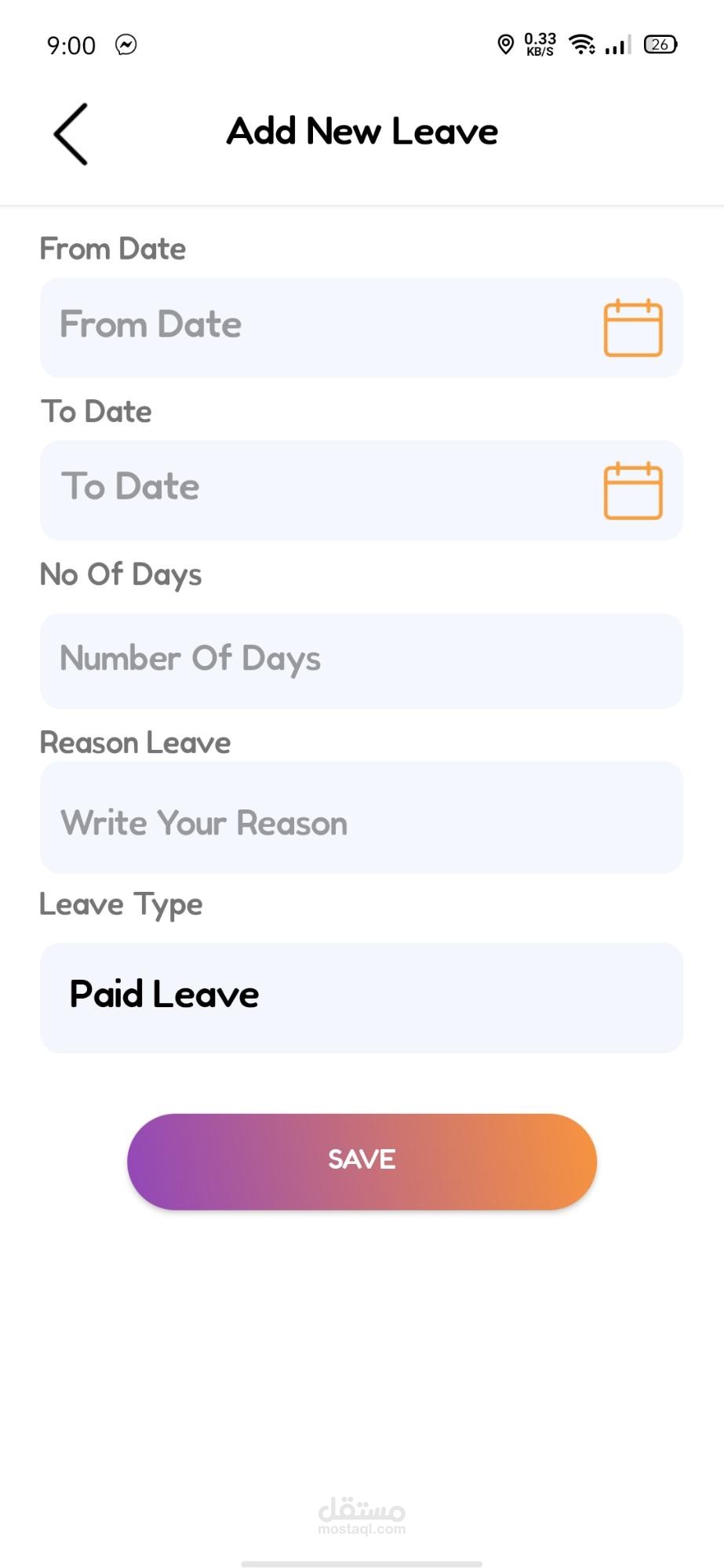Viewport: 724px width, 1568px height.
Task: Open the To Date calendar icon
Action: 632,490
